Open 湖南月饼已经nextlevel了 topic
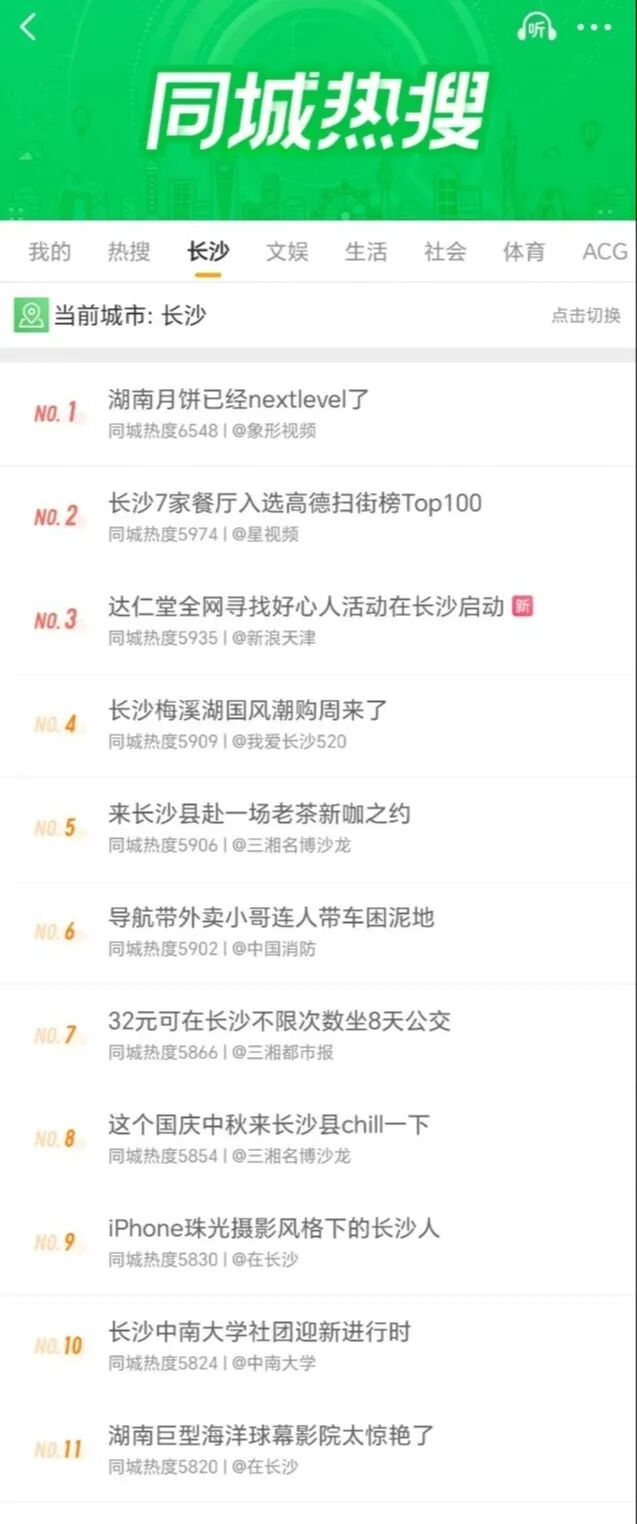Viewport: 637px width, 1524px height. 239,400
